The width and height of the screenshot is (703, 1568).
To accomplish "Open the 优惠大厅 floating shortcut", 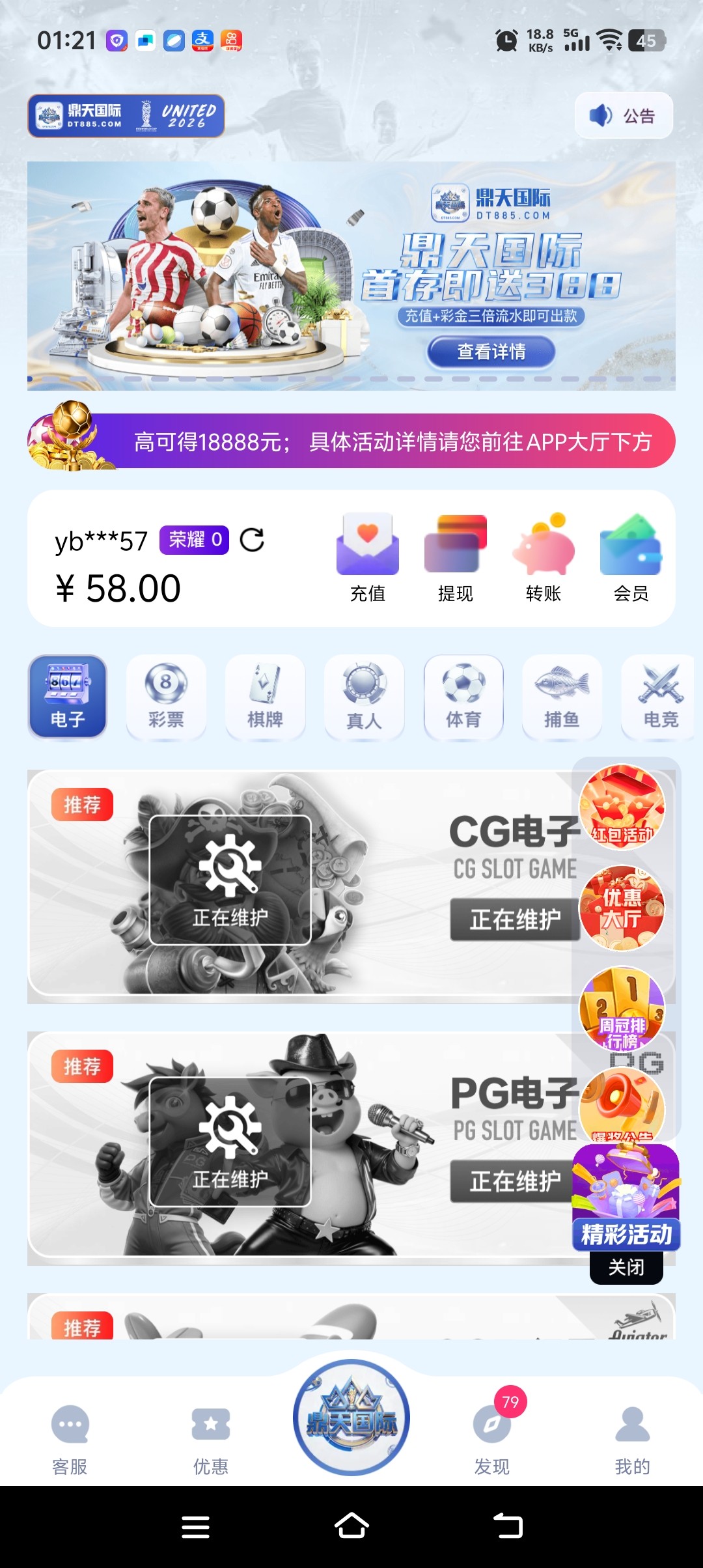I will tap(622, 908).
